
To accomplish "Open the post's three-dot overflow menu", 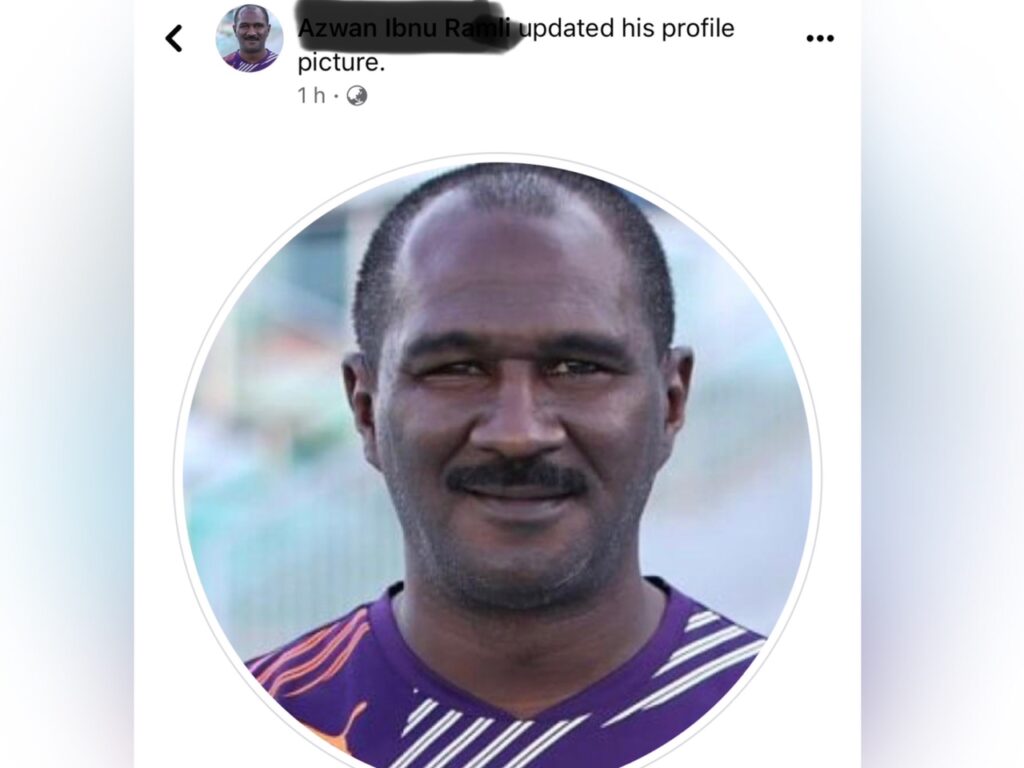I will 819,39.
